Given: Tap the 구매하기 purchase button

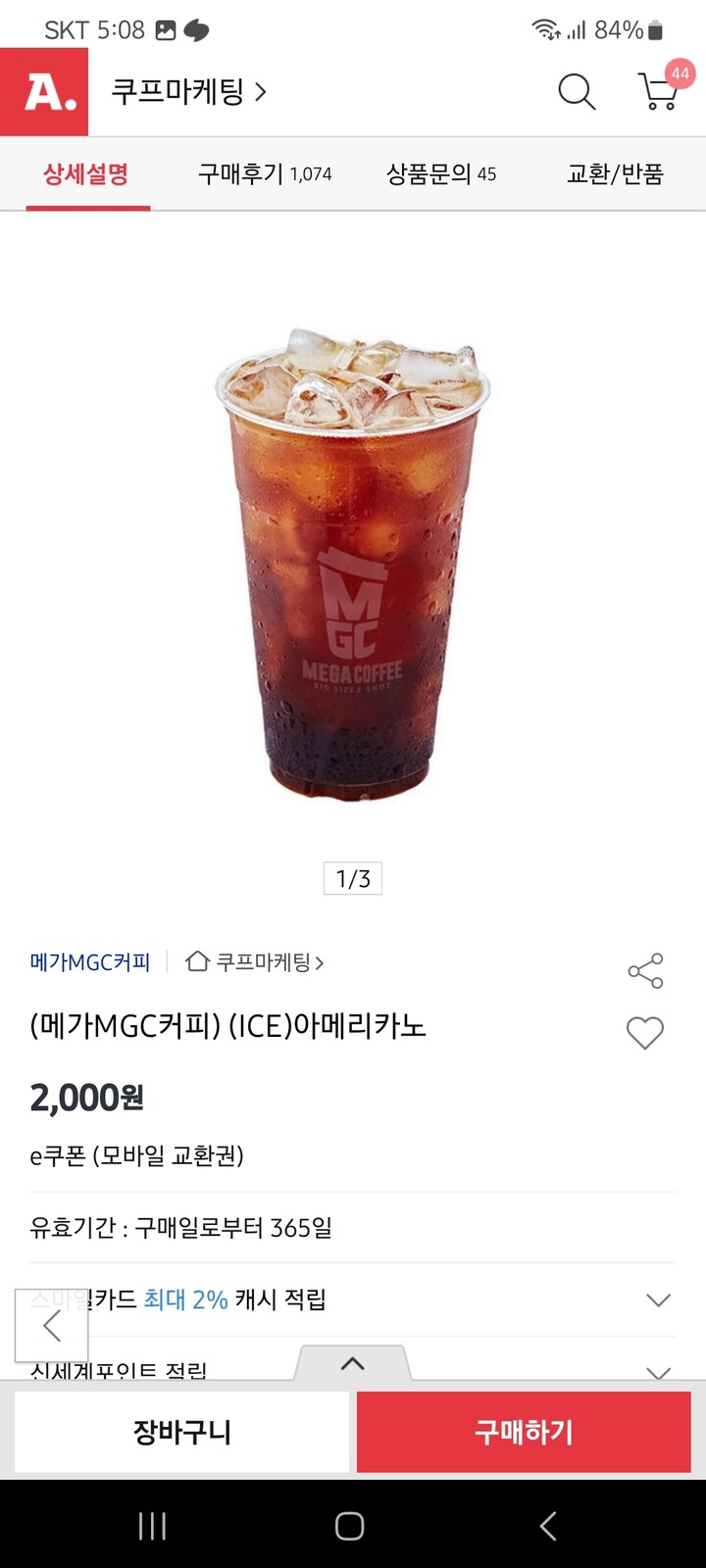Looking at the screenshot, I should pos(523,1432).
